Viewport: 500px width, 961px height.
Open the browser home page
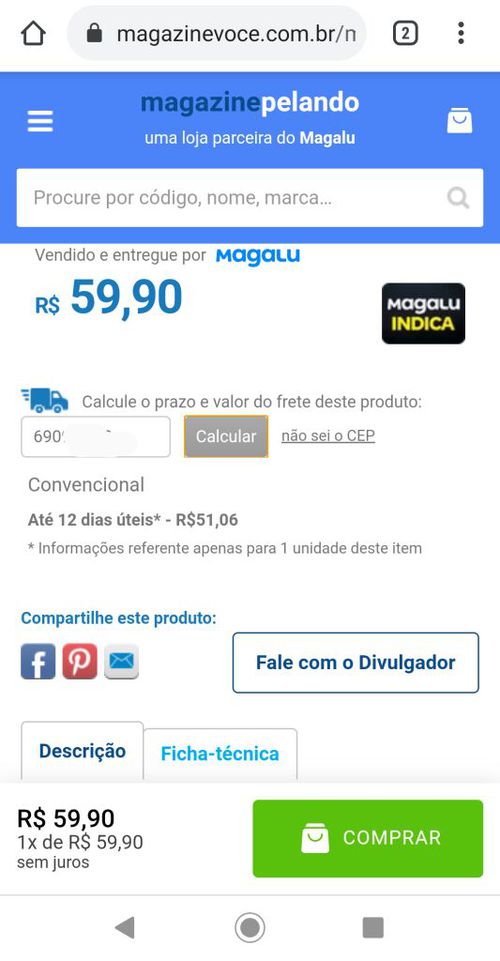tap(33, 33)
